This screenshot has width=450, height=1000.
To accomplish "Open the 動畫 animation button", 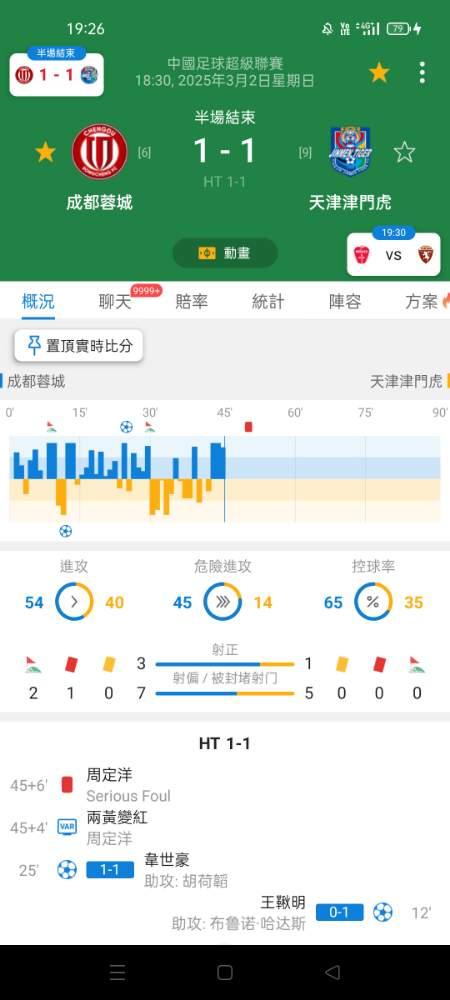I will coord(225,253).
